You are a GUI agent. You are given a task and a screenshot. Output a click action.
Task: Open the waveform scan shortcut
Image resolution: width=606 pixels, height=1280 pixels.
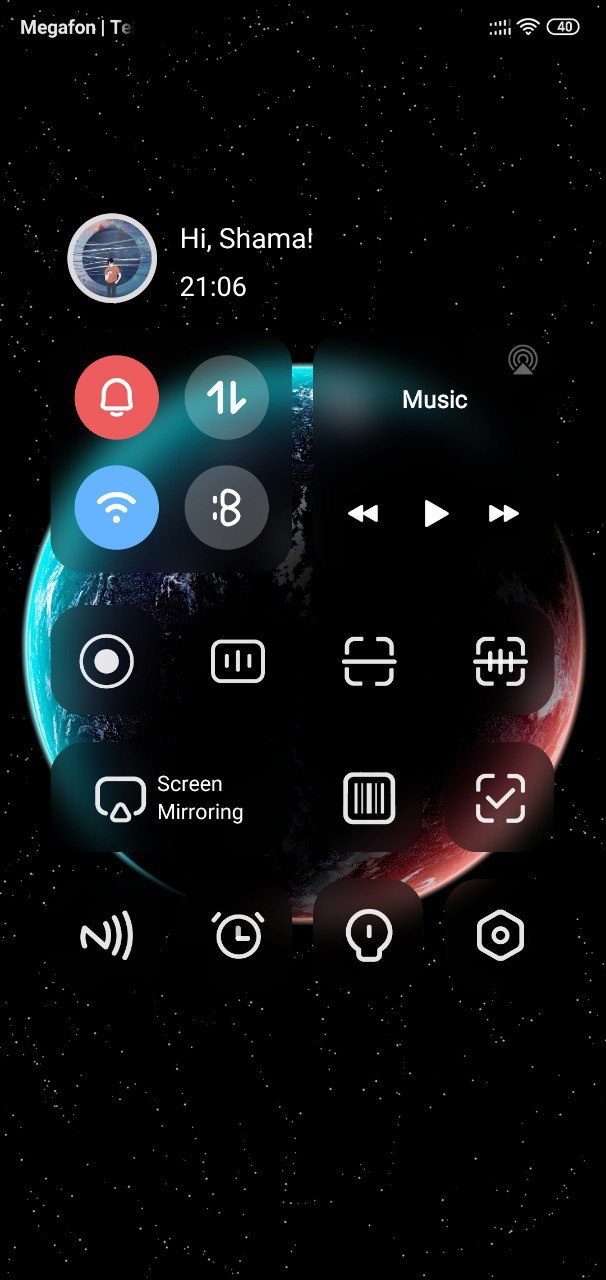(500, 661)
